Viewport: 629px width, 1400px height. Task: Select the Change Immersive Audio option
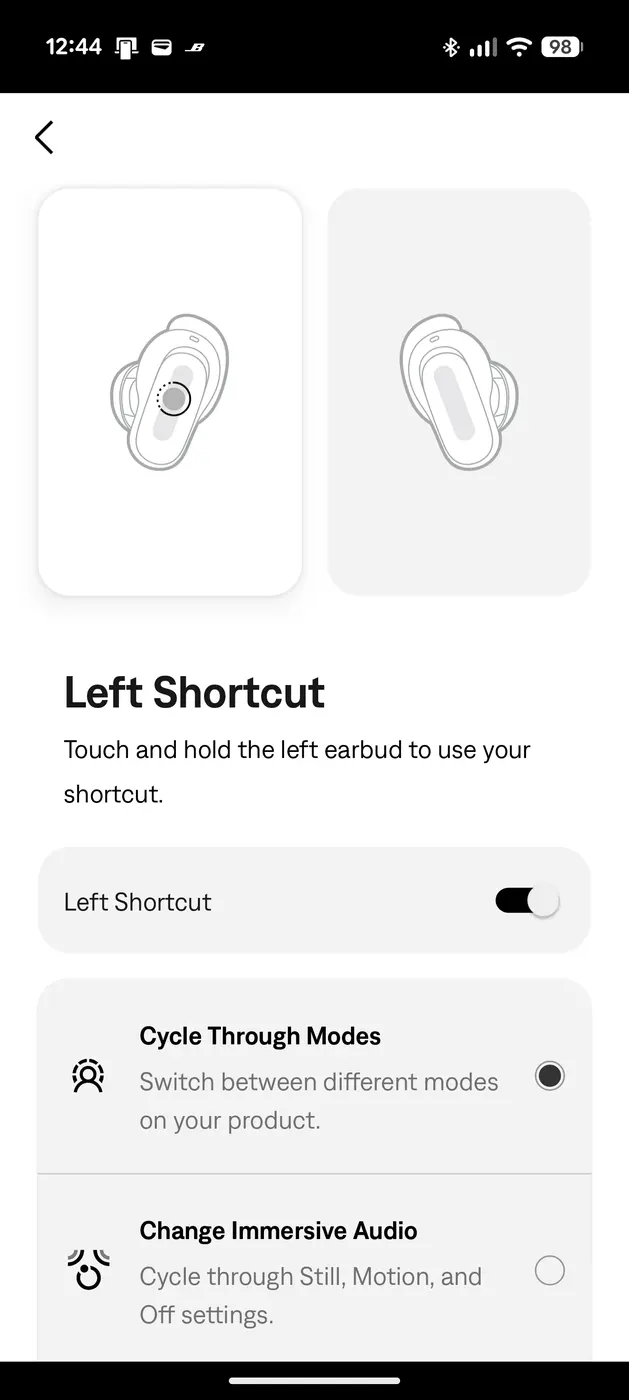[x=549, y=1271]
